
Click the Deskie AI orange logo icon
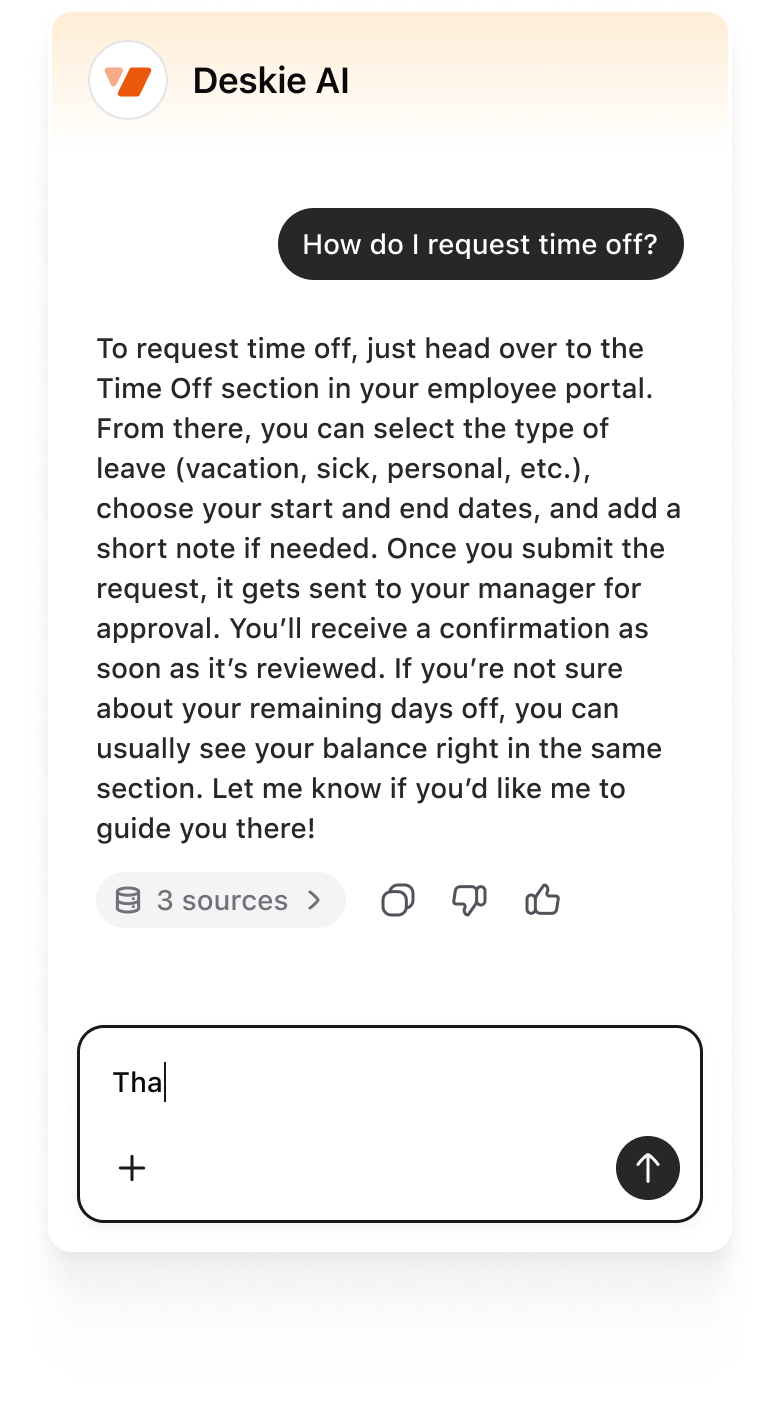point(127,80)
